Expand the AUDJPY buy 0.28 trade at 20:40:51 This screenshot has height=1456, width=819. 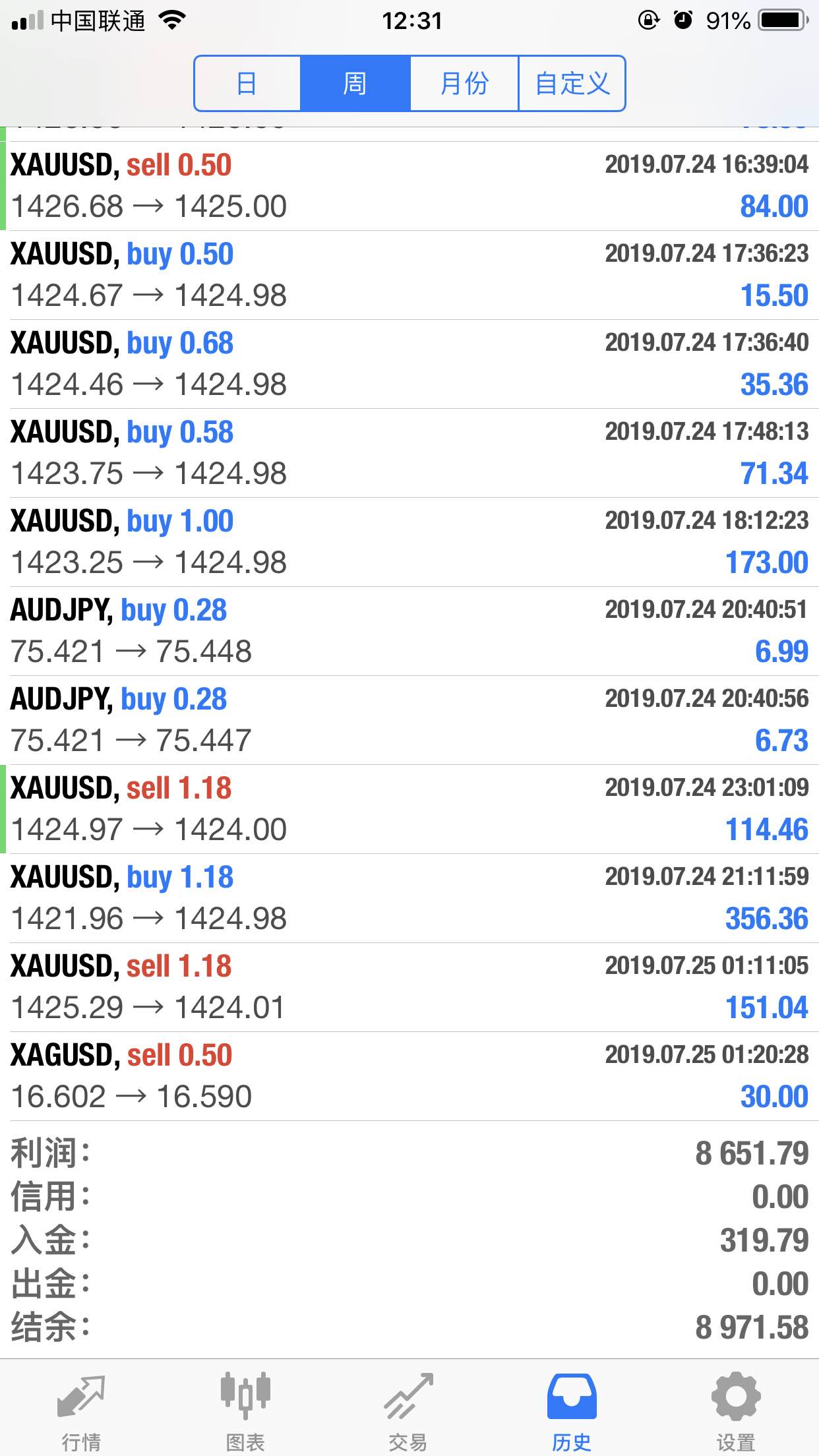(409, 631)
